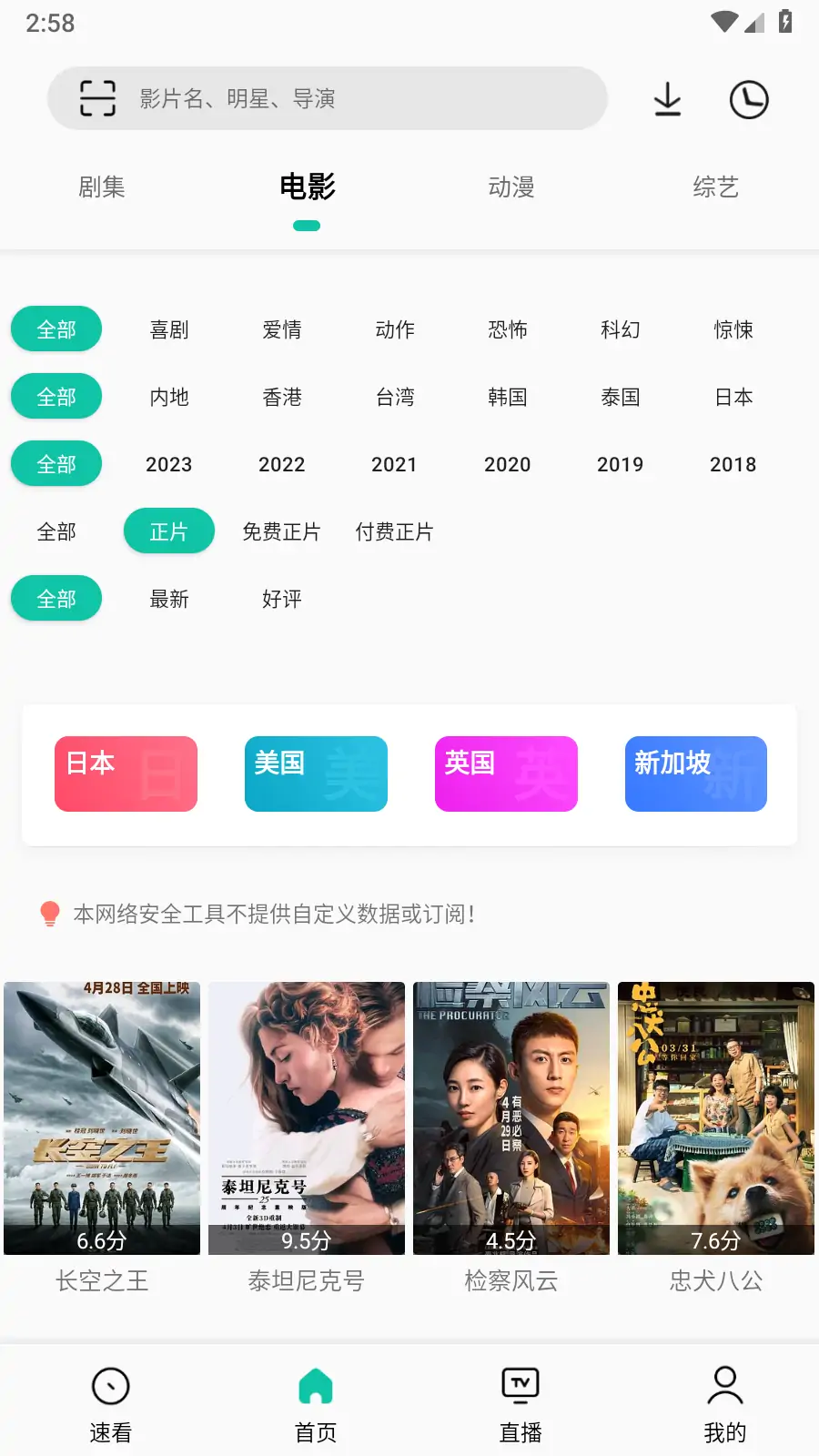Open the 新加坡 movies card
Viewport: 819px width, 1456px height.
[695, 773]
